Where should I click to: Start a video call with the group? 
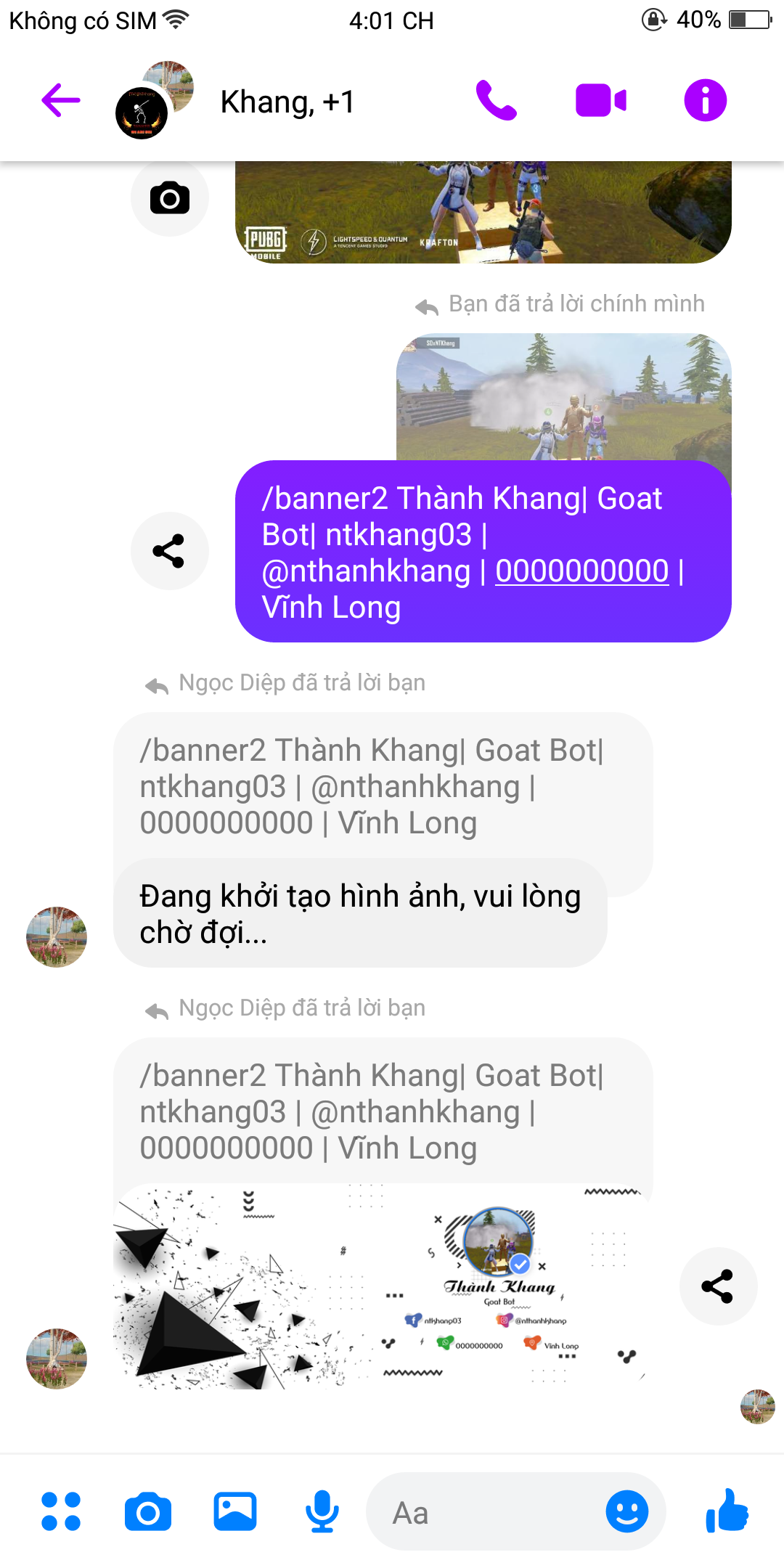point(600,100)
